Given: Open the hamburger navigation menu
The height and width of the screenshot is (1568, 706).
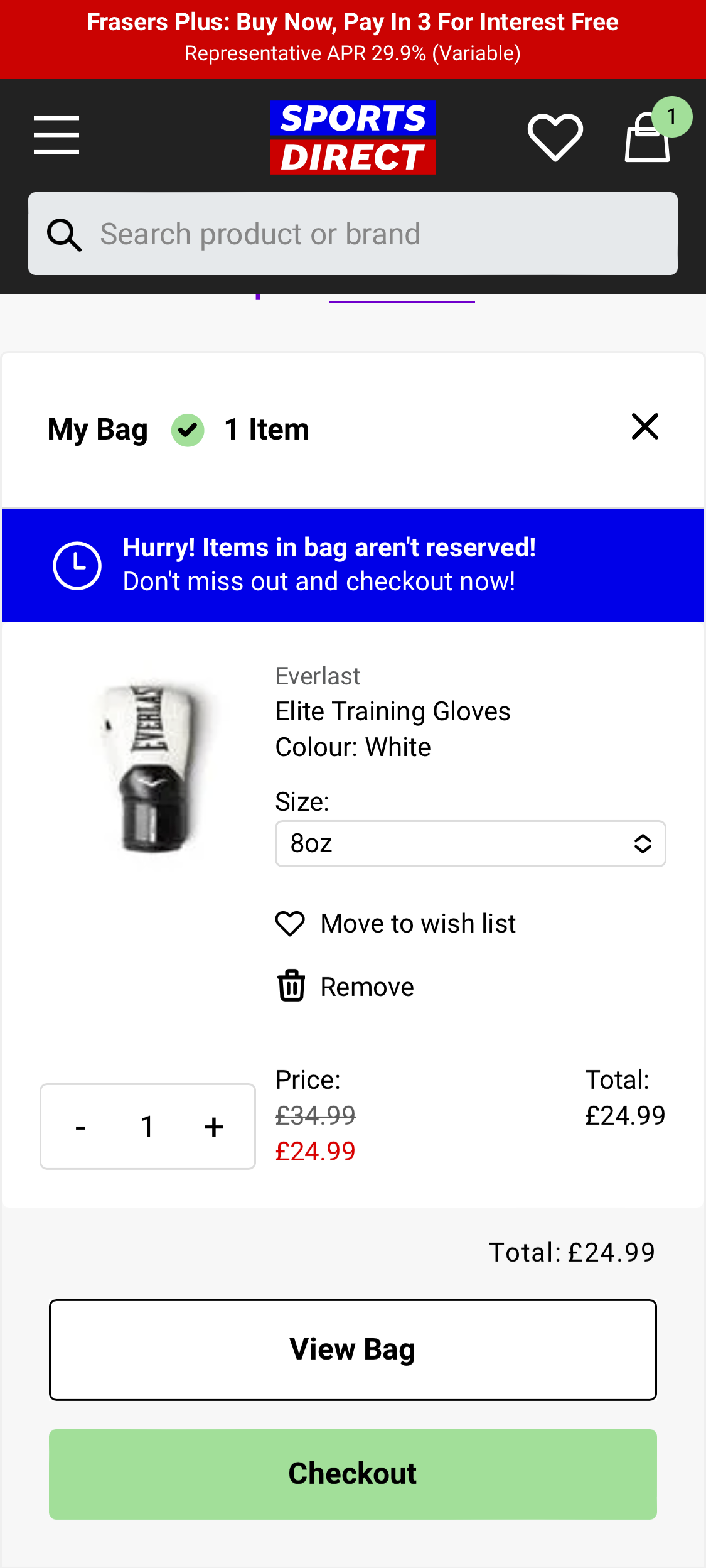Looking at the screenshot, I should pos(56,134).
